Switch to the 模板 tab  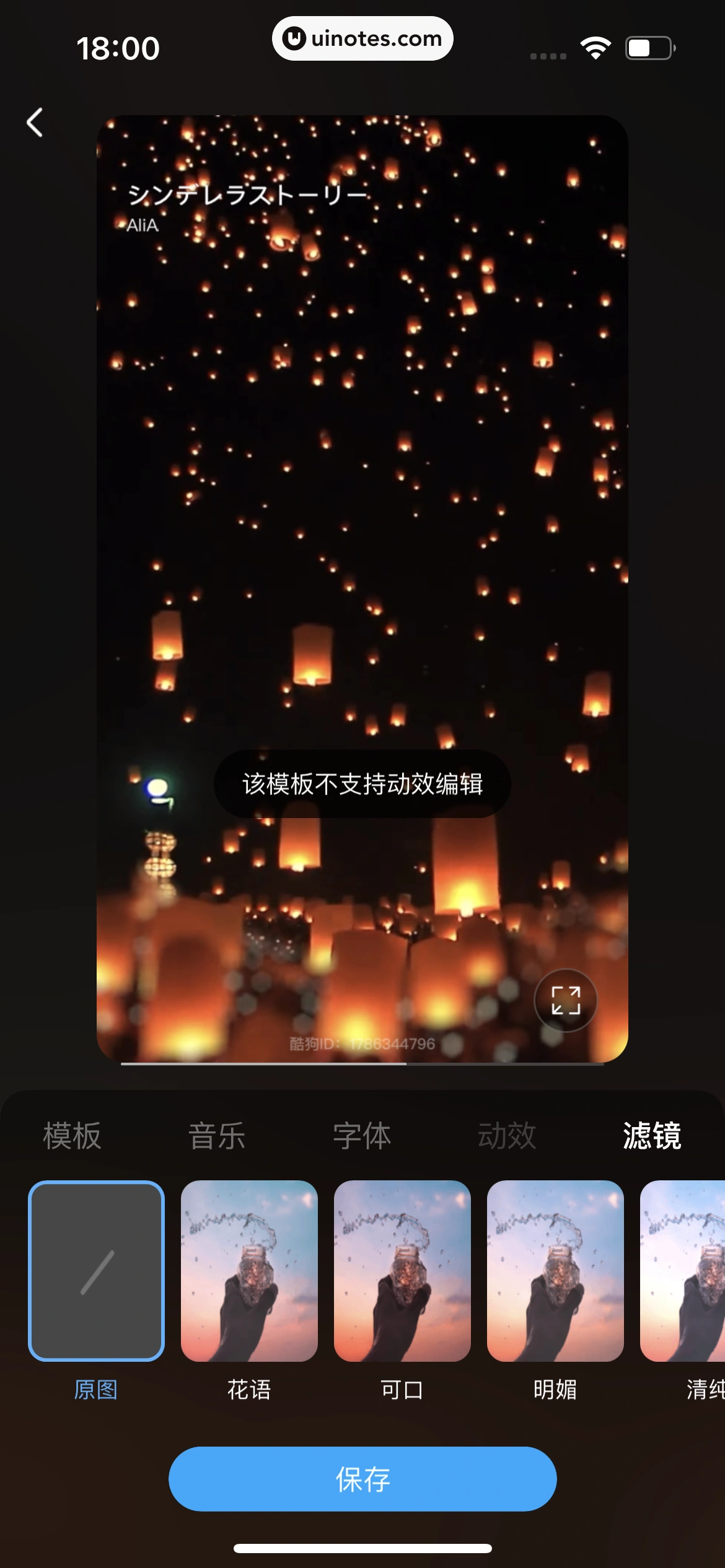pos(72,1136)
